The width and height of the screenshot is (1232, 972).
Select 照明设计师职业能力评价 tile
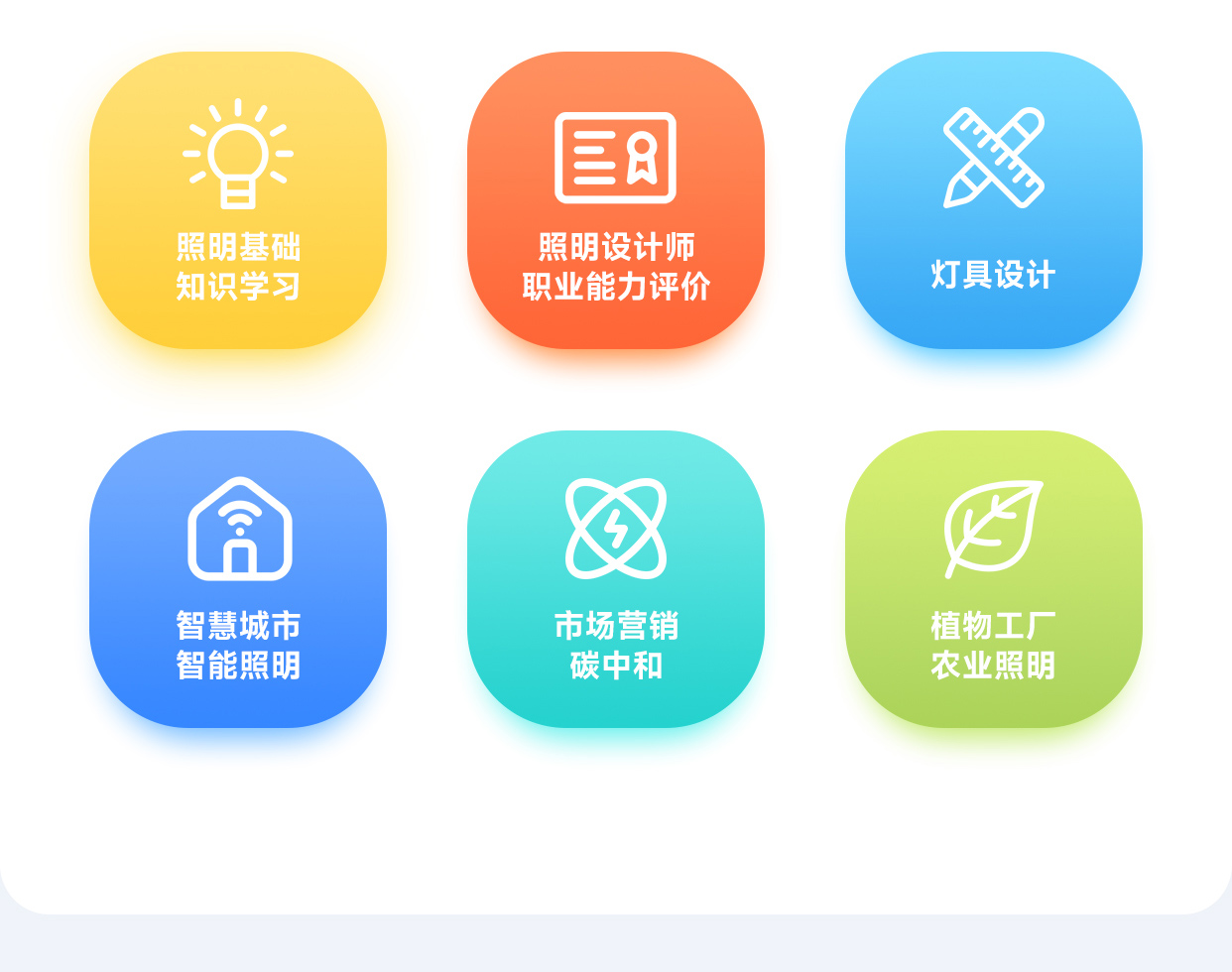coord(616,200)
